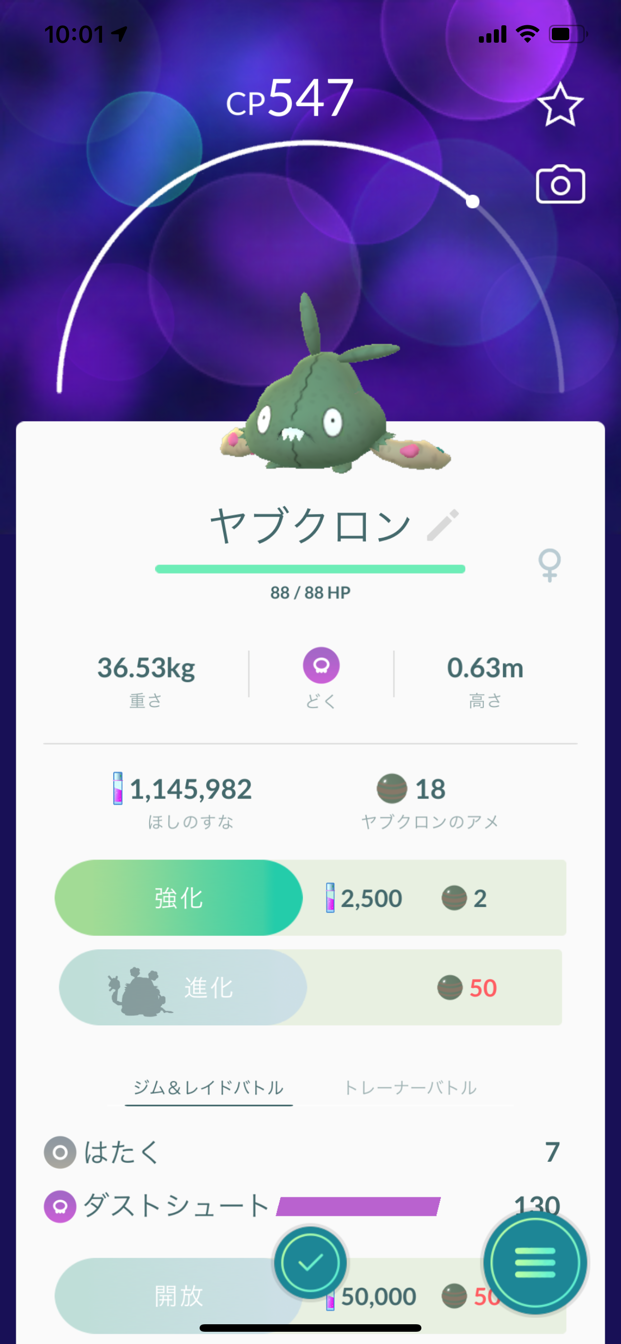Open the green hamburger menu button
Viewport: 621px width, 1344px height.
534,1263
